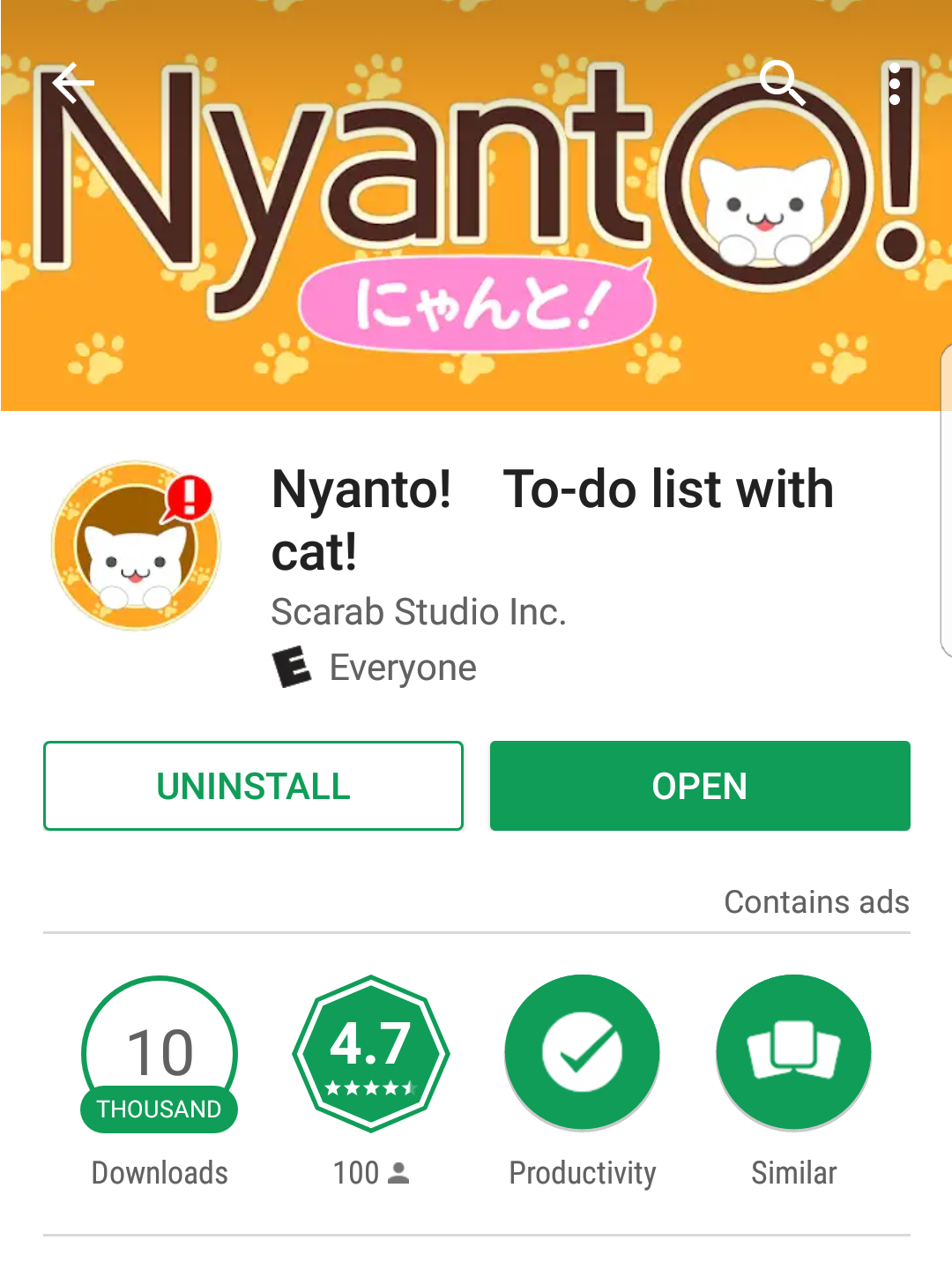Open the overflow menu
The width and height of the screenshot is (952, 1270).
click(894, 85)
